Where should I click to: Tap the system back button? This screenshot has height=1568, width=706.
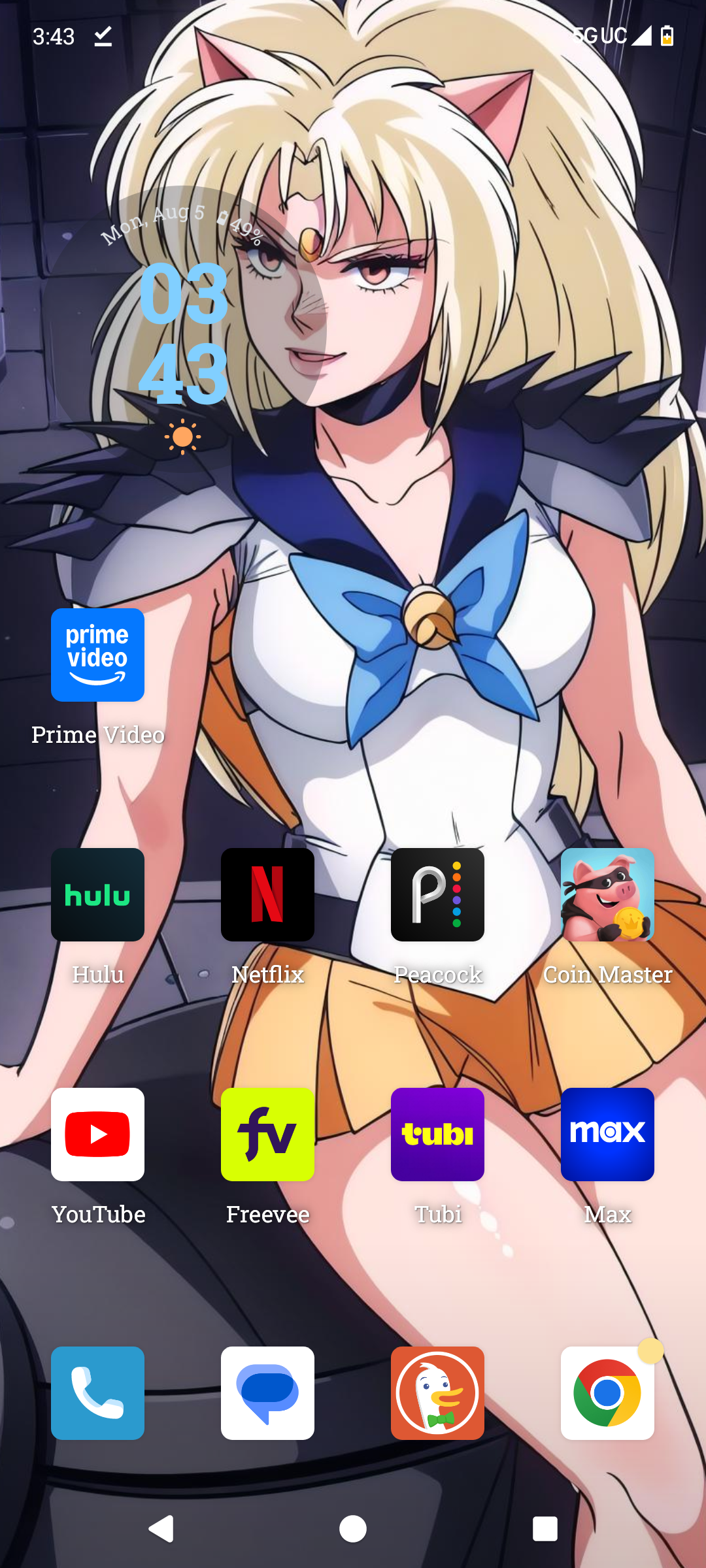pyautogui.click(x=161, y=1529)
